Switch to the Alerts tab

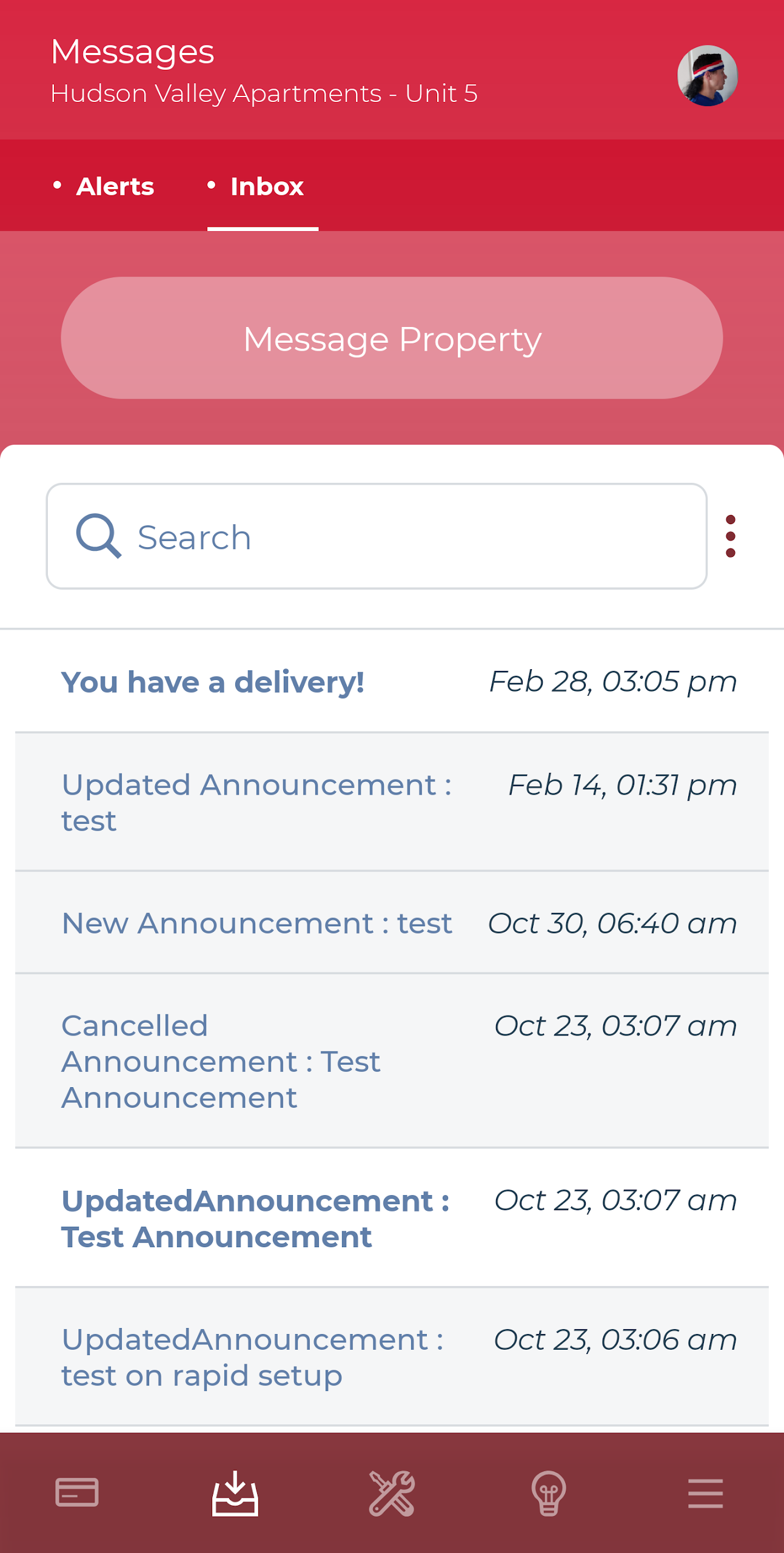point(115,186)
